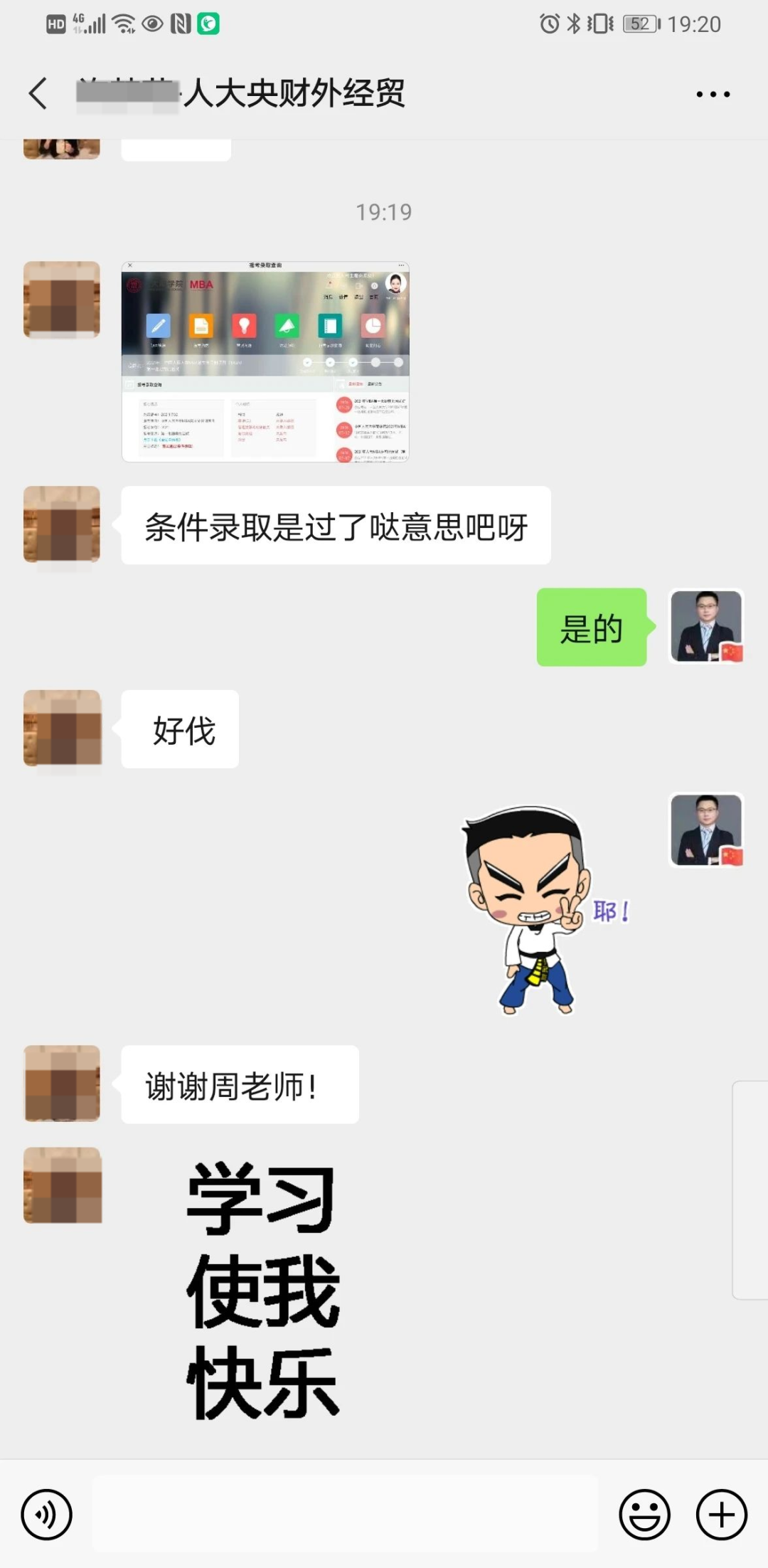Open my avatar next to 是的
This screenshot has height=1568, width=768.
(706, 627)
